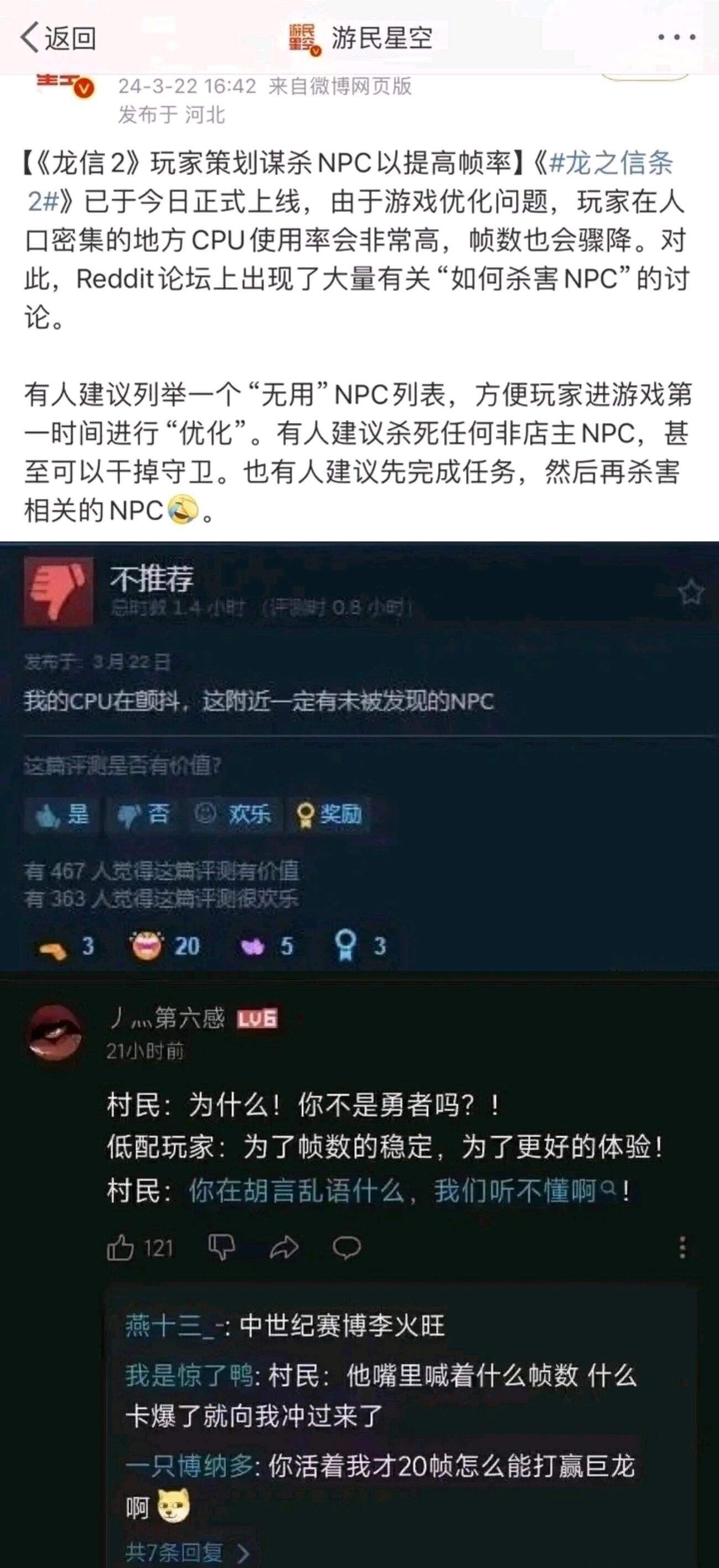Open the 不推荐 Steam review image

tap(359, 755)
